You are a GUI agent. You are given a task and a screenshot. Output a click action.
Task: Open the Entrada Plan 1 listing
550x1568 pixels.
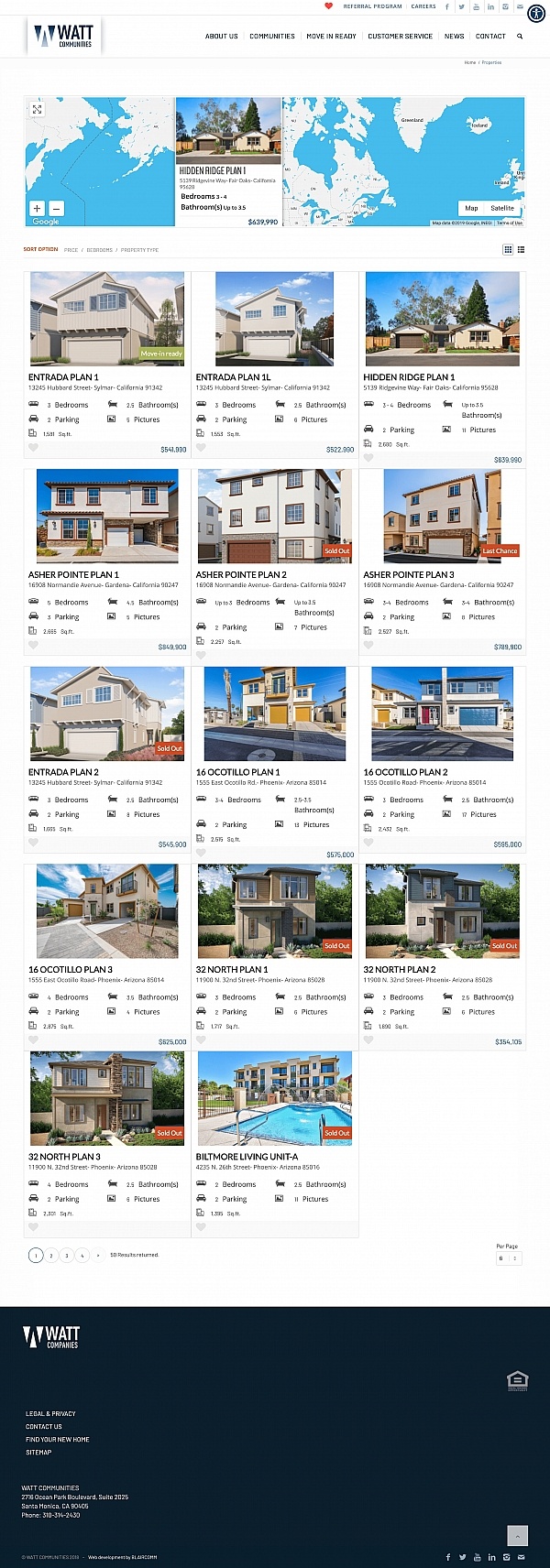[x=63, y=377]
